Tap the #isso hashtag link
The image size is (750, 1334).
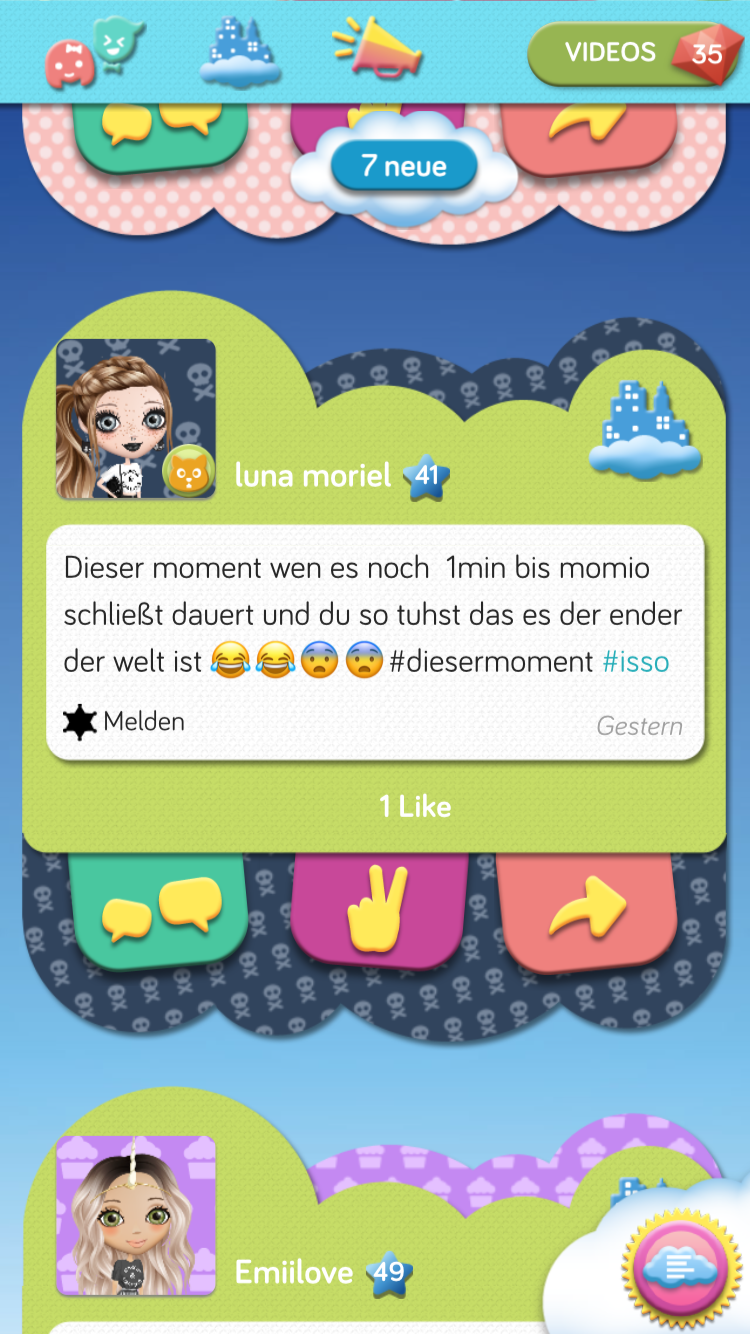pyautogui.click(x=636, y=661)
